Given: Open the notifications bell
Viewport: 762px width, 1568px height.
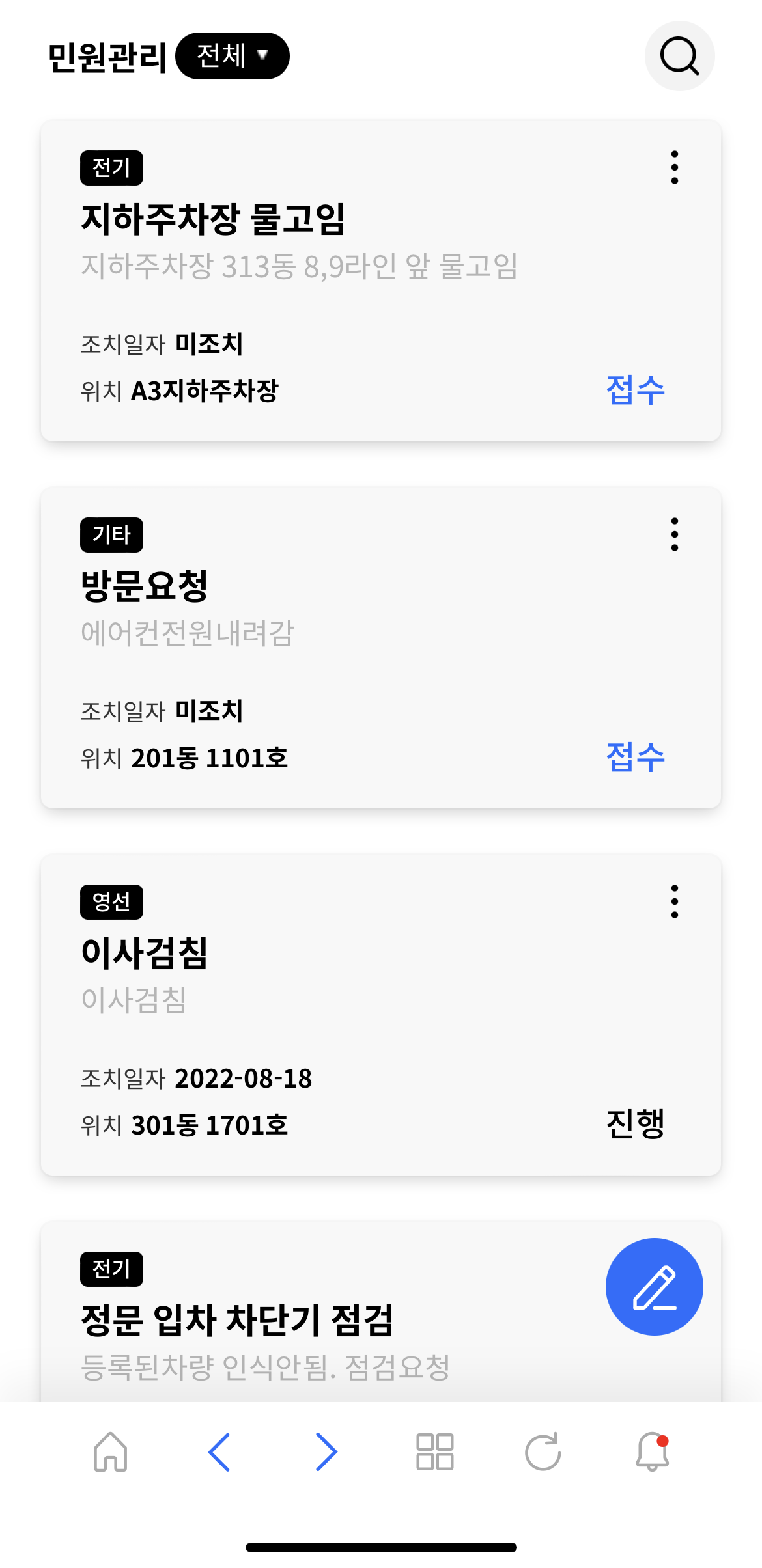Looking at the screenshot, I should (x=652, y=1451).
